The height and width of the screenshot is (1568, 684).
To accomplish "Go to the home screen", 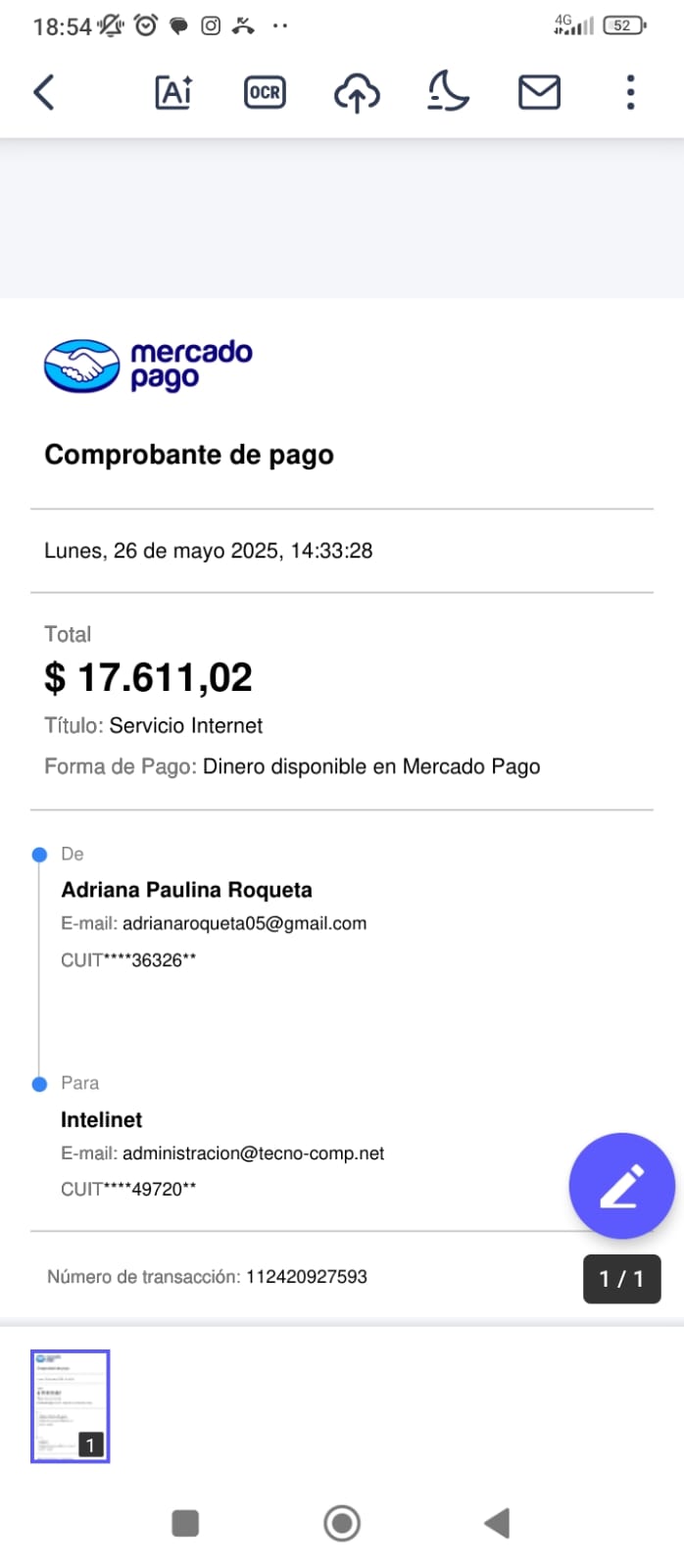I will [x=342, y=1523].
